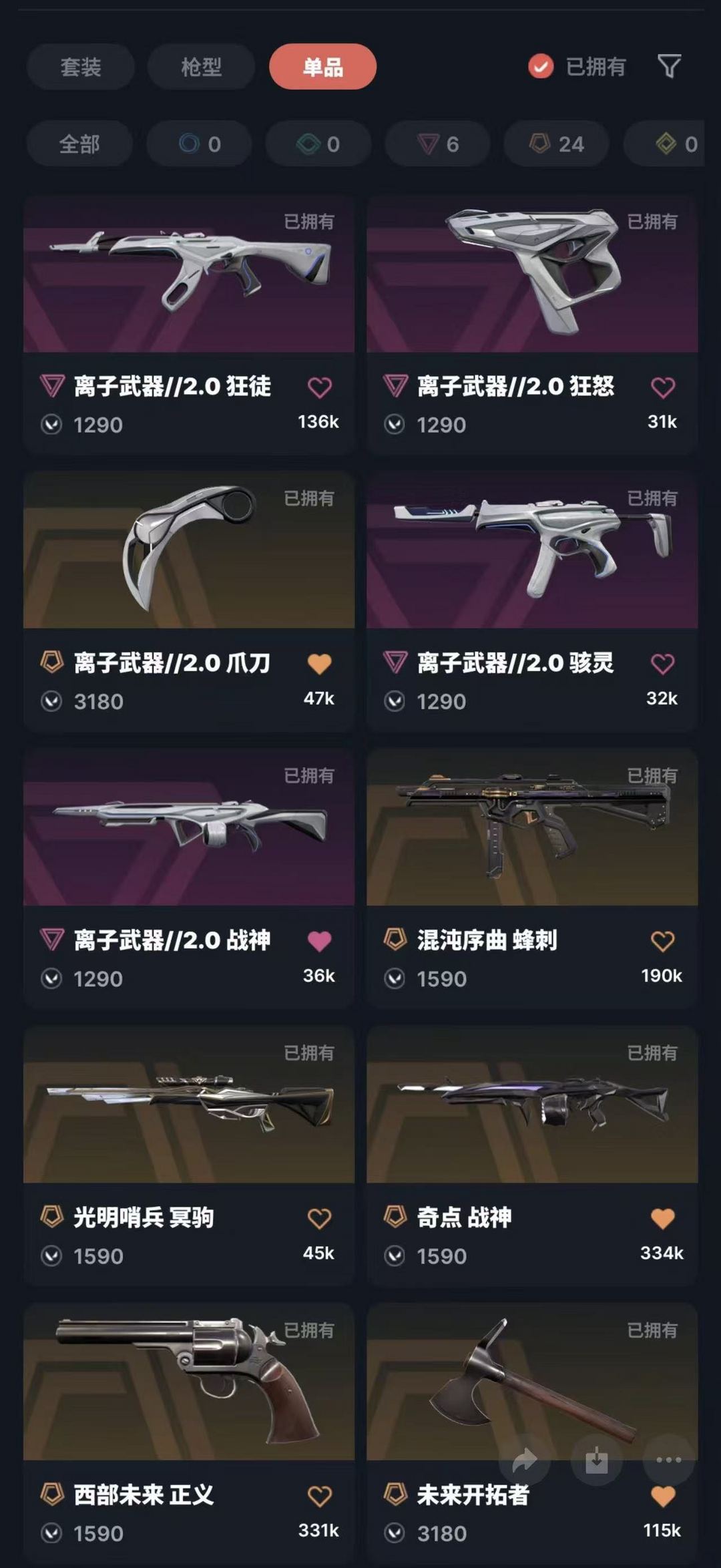Select the 单品 tab
Image resolution: width=721 pixels, height=1568 pixels.
(x=322, y=67)
